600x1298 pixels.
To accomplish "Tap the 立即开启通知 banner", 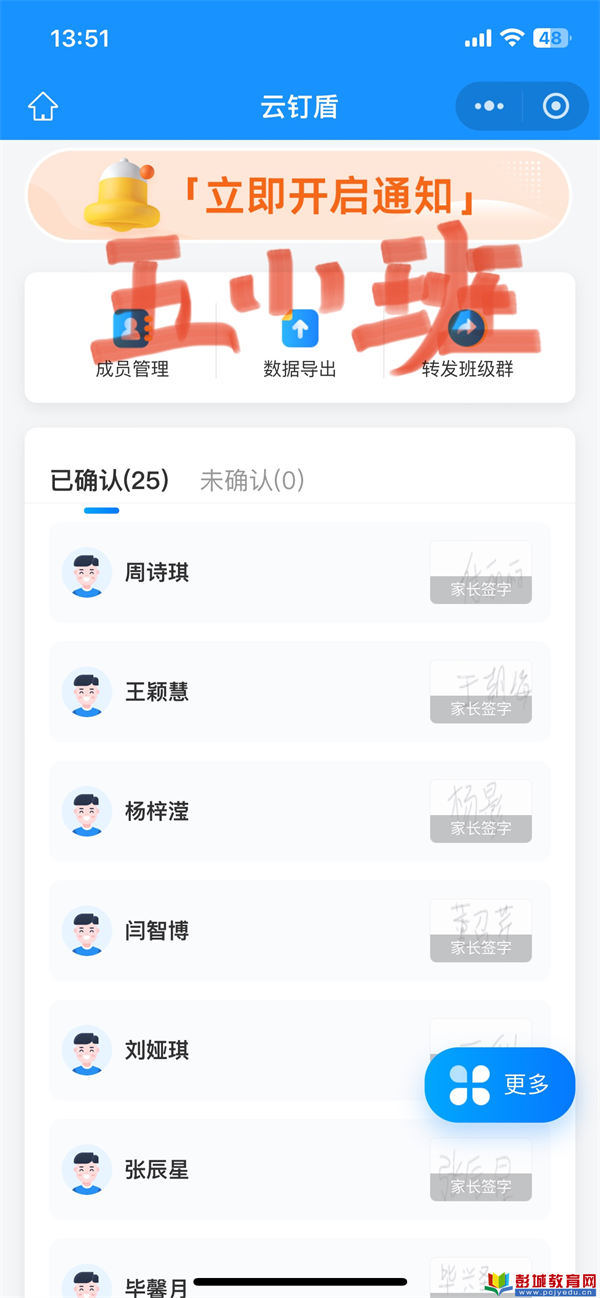I will point(298,195).
